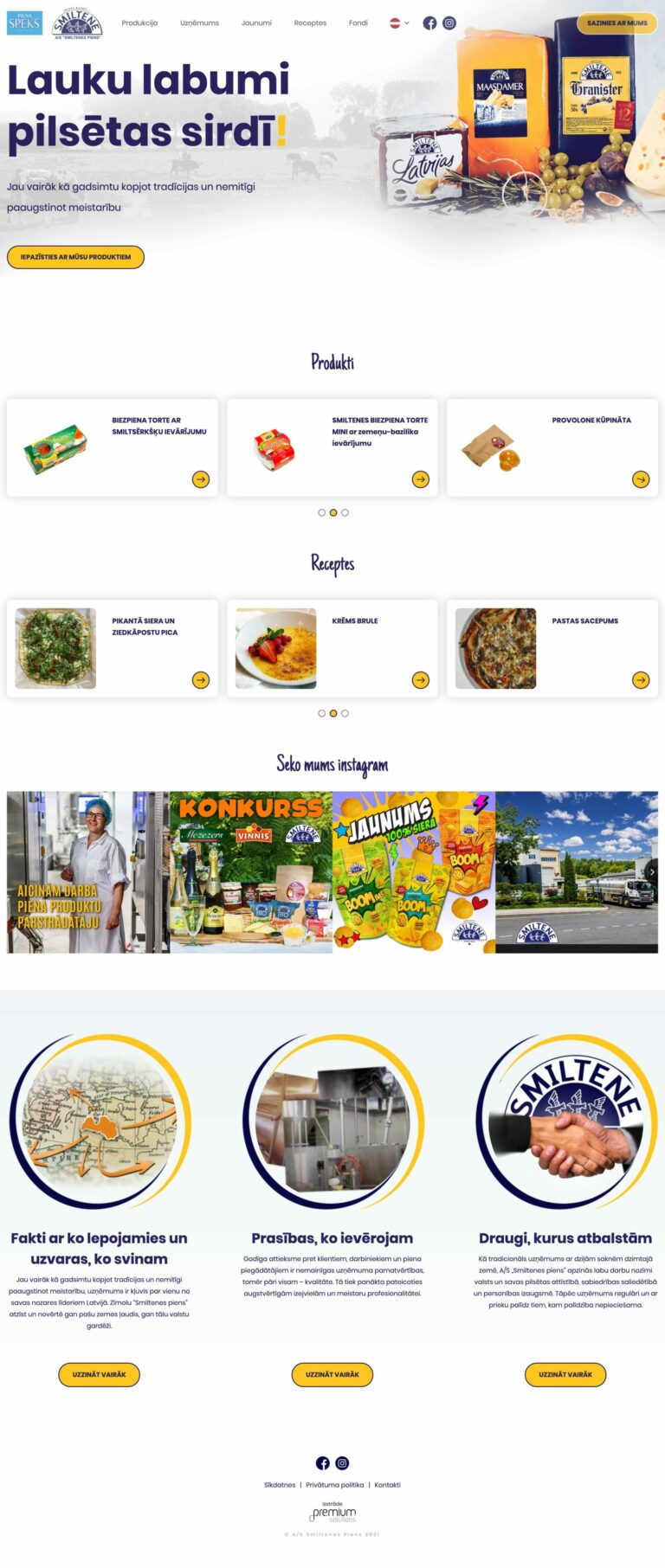The image size is (665, 1568).
Task: Open Facebook icon in the header
Action: pos(429,23)
